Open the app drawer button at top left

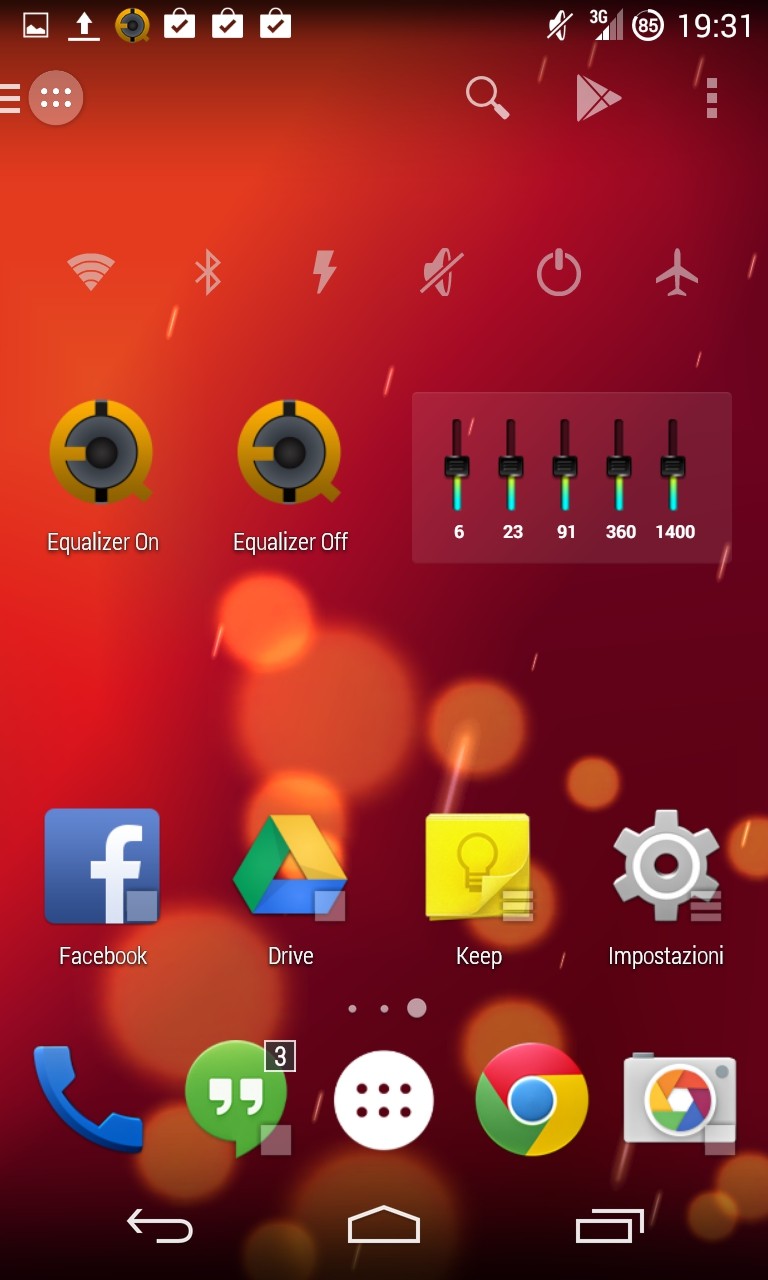pyautogui.click(x=56, y=98)
